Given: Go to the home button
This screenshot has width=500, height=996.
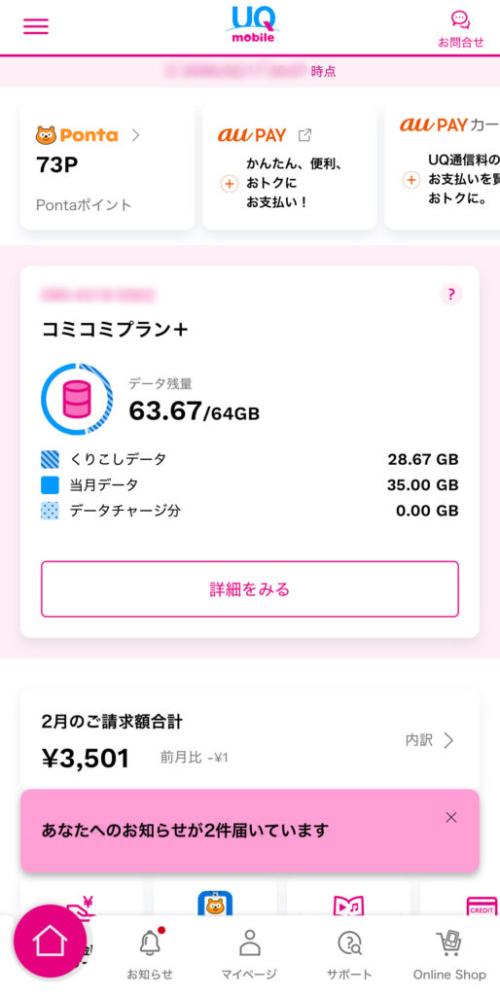Looking at the screenshot, I should 50,941.
